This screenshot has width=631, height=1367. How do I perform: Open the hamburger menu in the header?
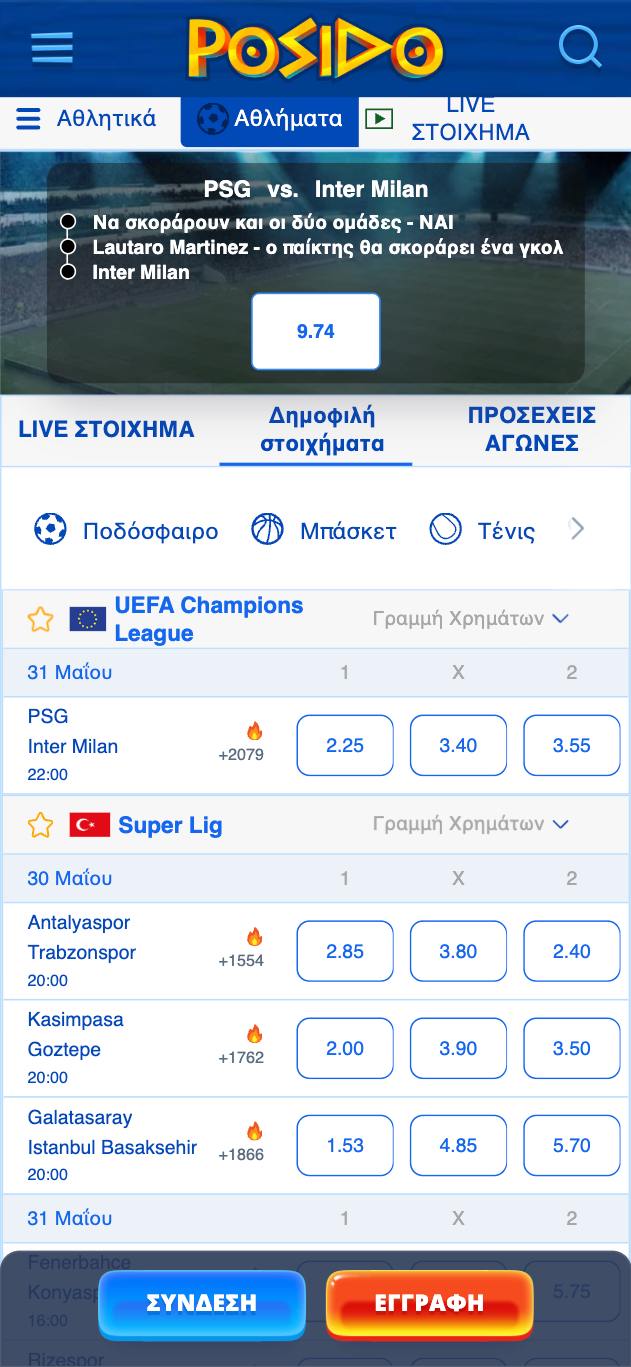click(52, 47)
